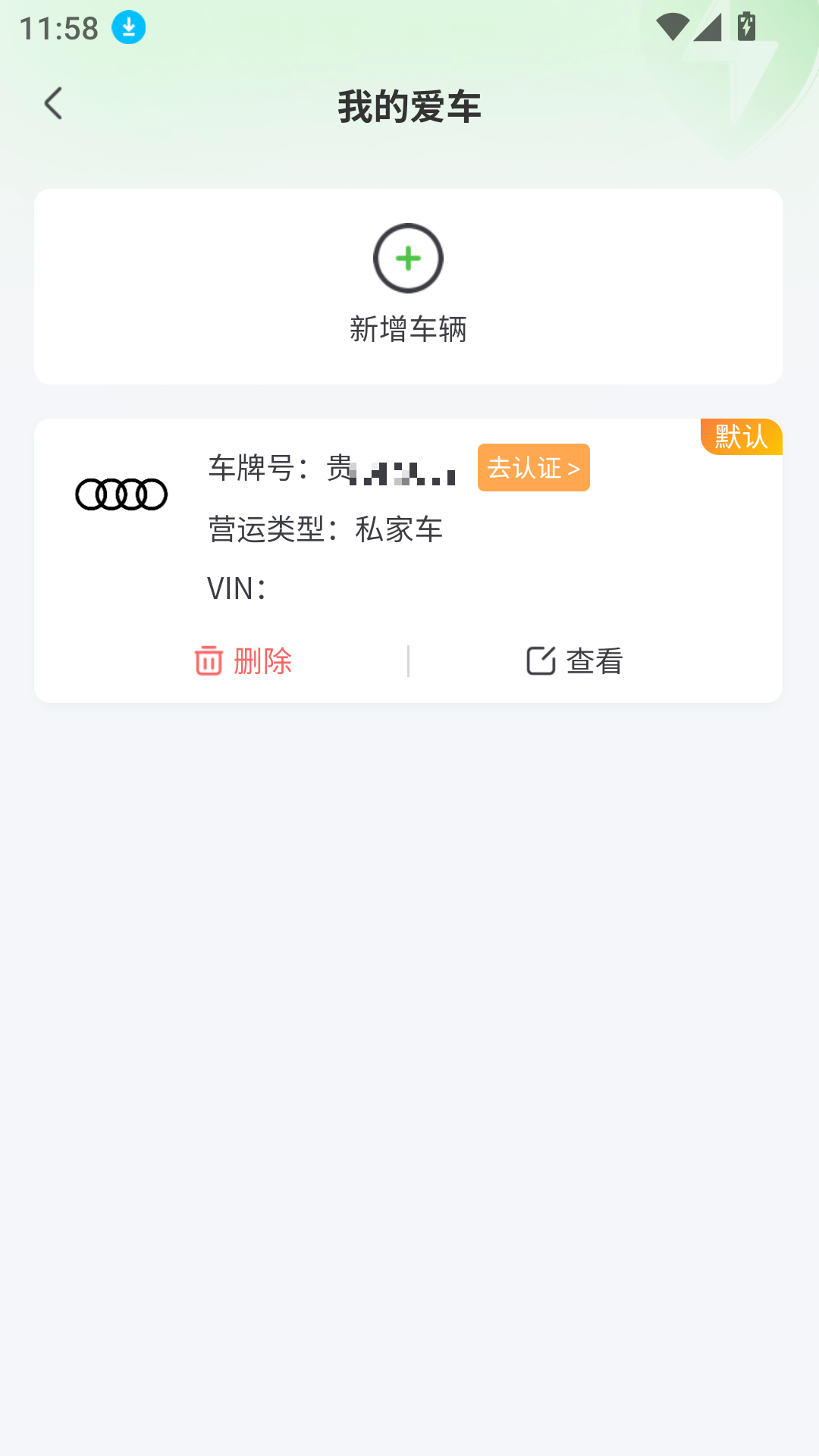Screen dimensions: 819x1456
Task: Tap 新增车辆 to add a new vehicle
Action: pyautogui.click(x=408, y=329)
